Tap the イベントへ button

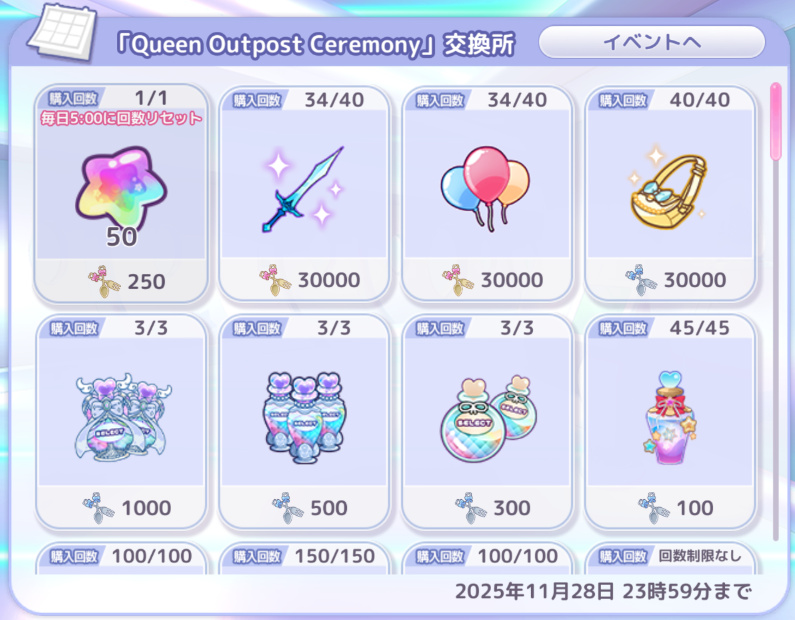[x=652, y=42]
